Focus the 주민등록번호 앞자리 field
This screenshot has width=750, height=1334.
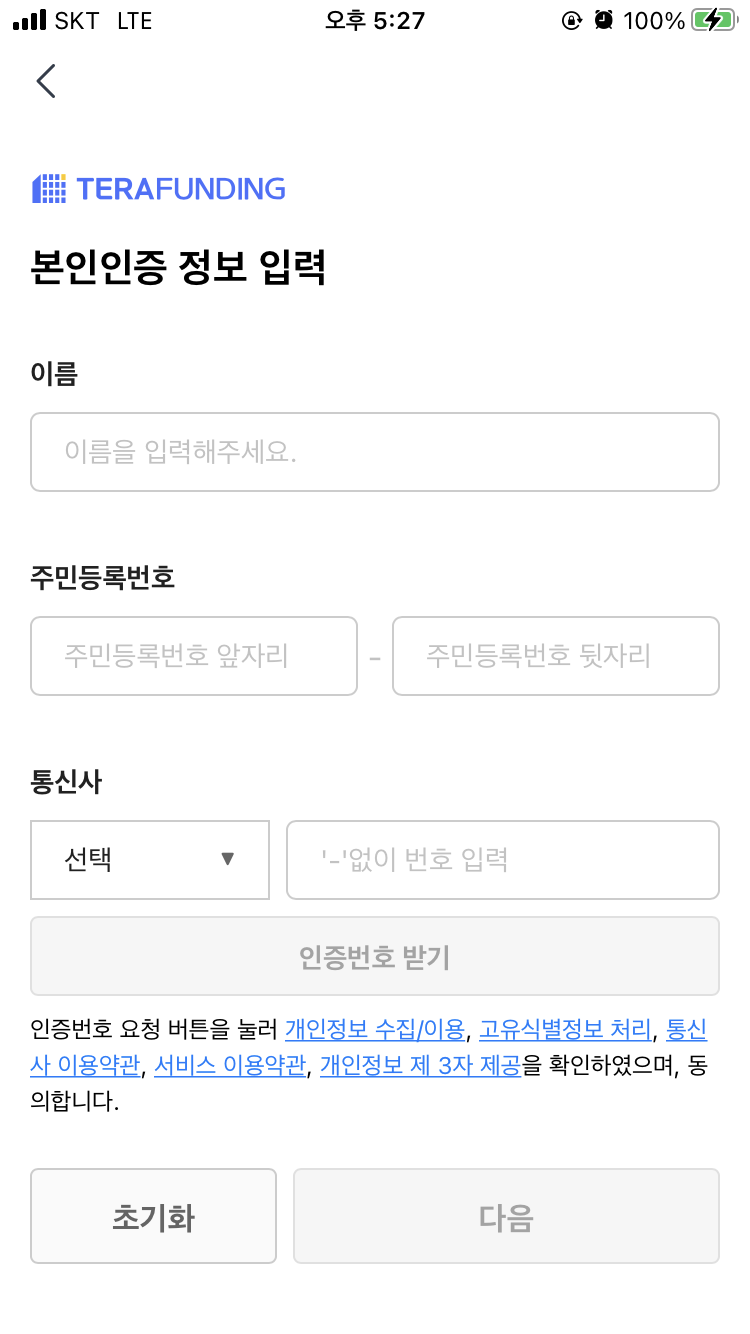click(x=194, y=656)
